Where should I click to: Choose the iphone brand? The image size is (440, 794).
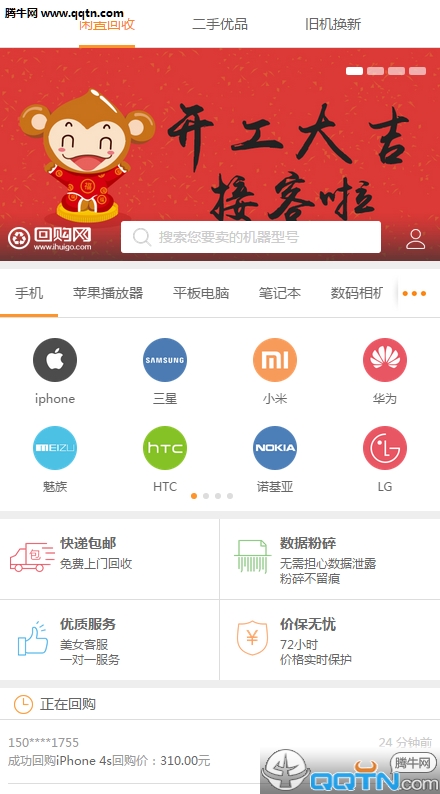[x=55, y=372]
